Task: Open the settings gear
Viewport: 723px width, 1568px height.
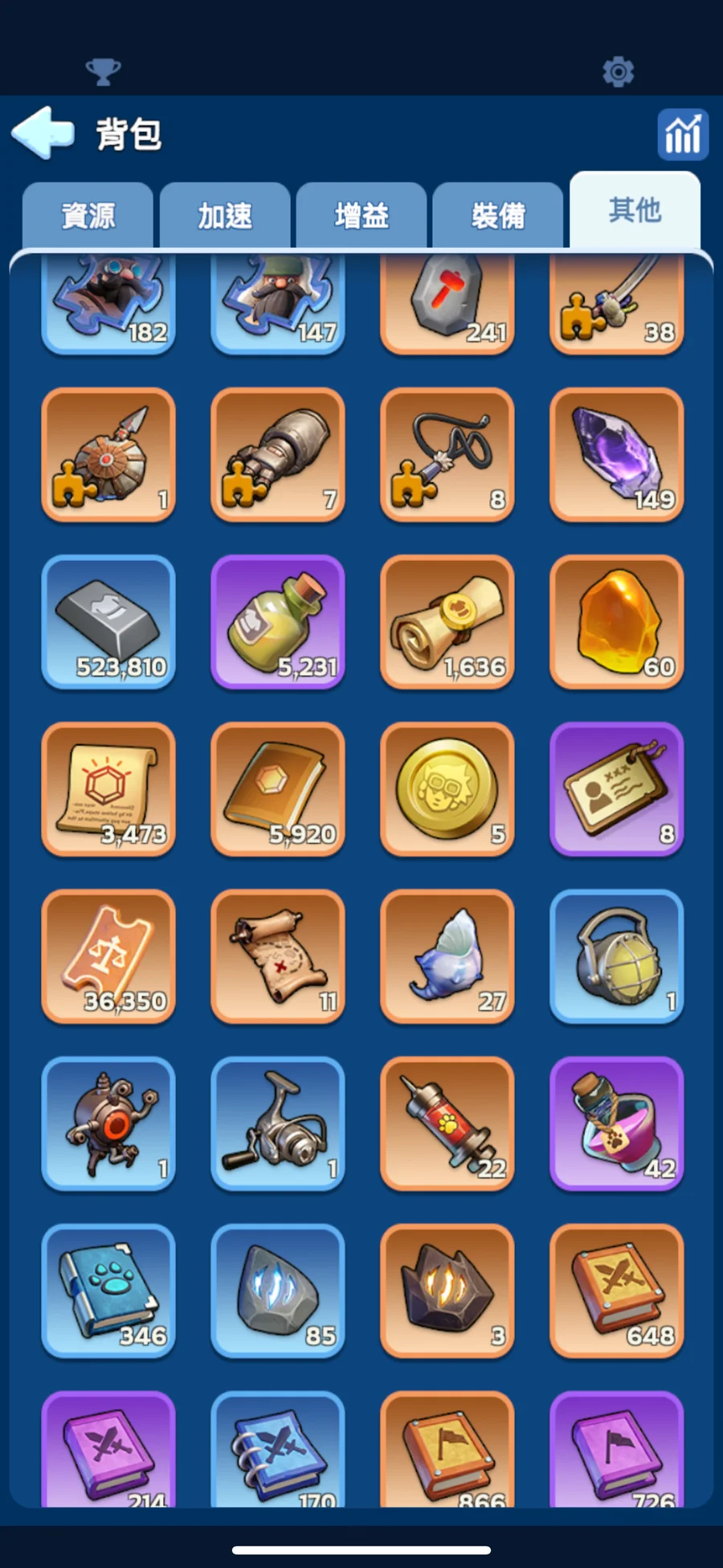Action: pyautogui.click(x=618, y=72)
